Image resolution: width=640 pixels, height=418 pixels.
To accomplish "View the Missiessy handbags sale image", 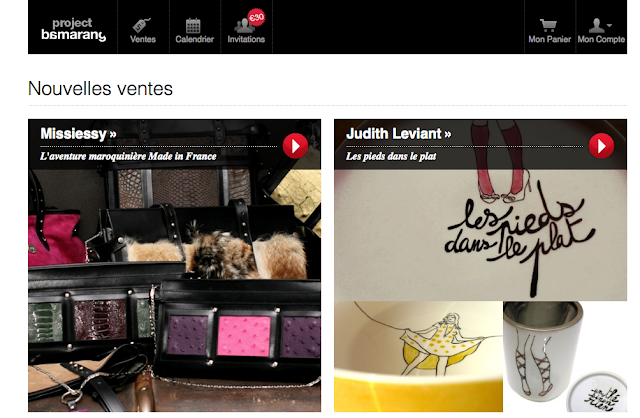I will [174, 290].
